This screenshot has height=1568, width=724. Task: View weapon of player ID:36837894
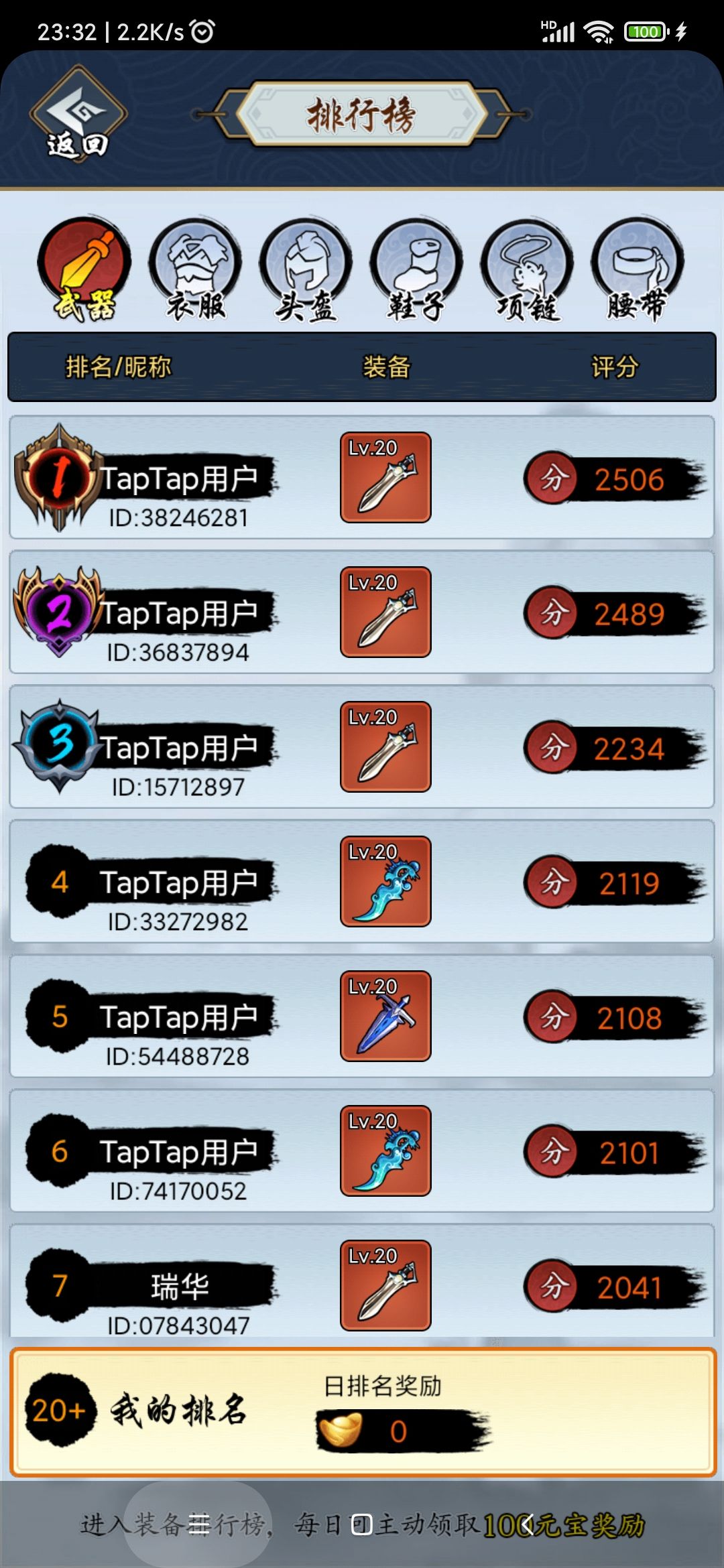[x=385, y=612]
